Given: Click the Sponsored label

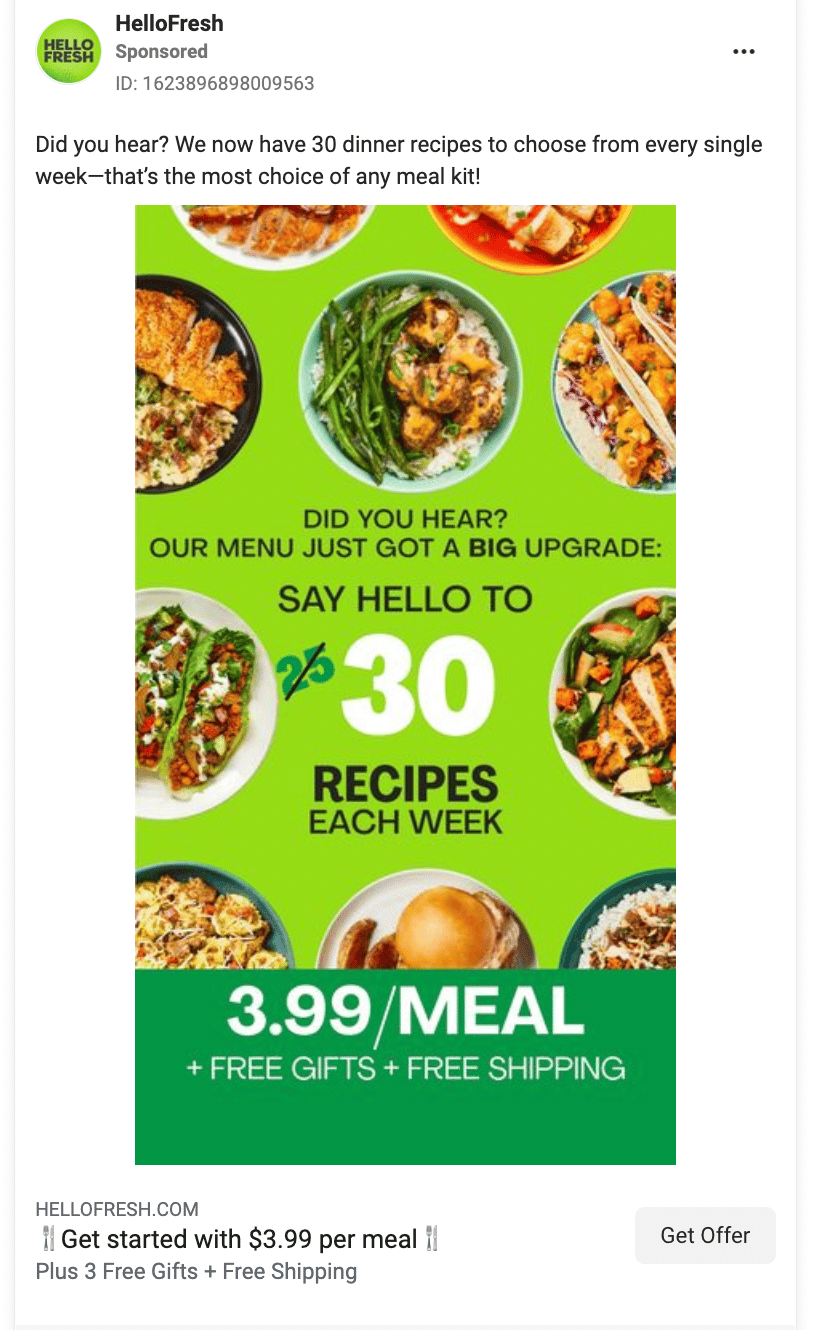Looking at the screenshot, I should click(x=161, y=51).
